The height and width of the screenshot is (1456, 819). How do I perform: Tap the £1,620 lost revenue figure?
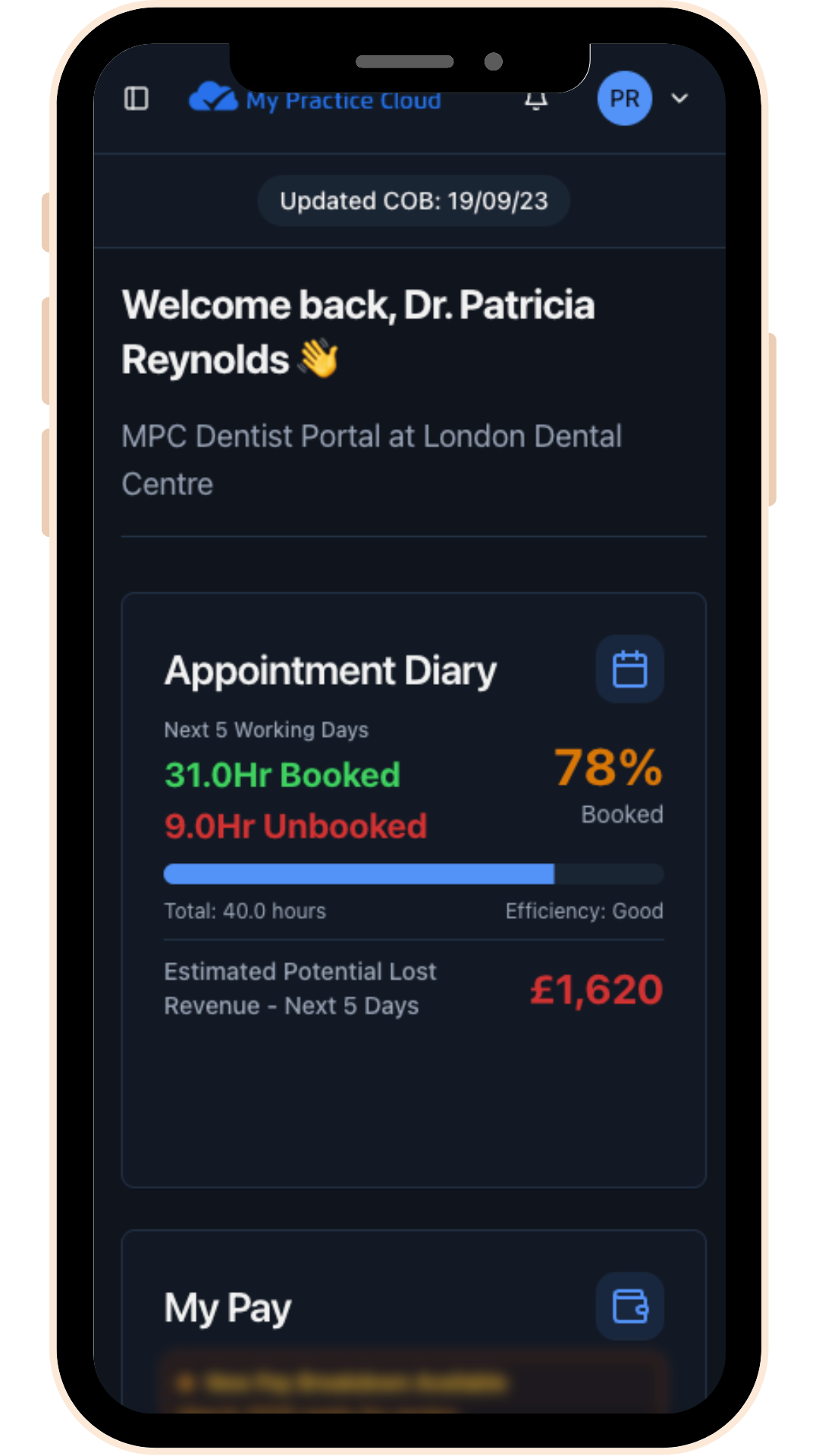coord(596,988)
